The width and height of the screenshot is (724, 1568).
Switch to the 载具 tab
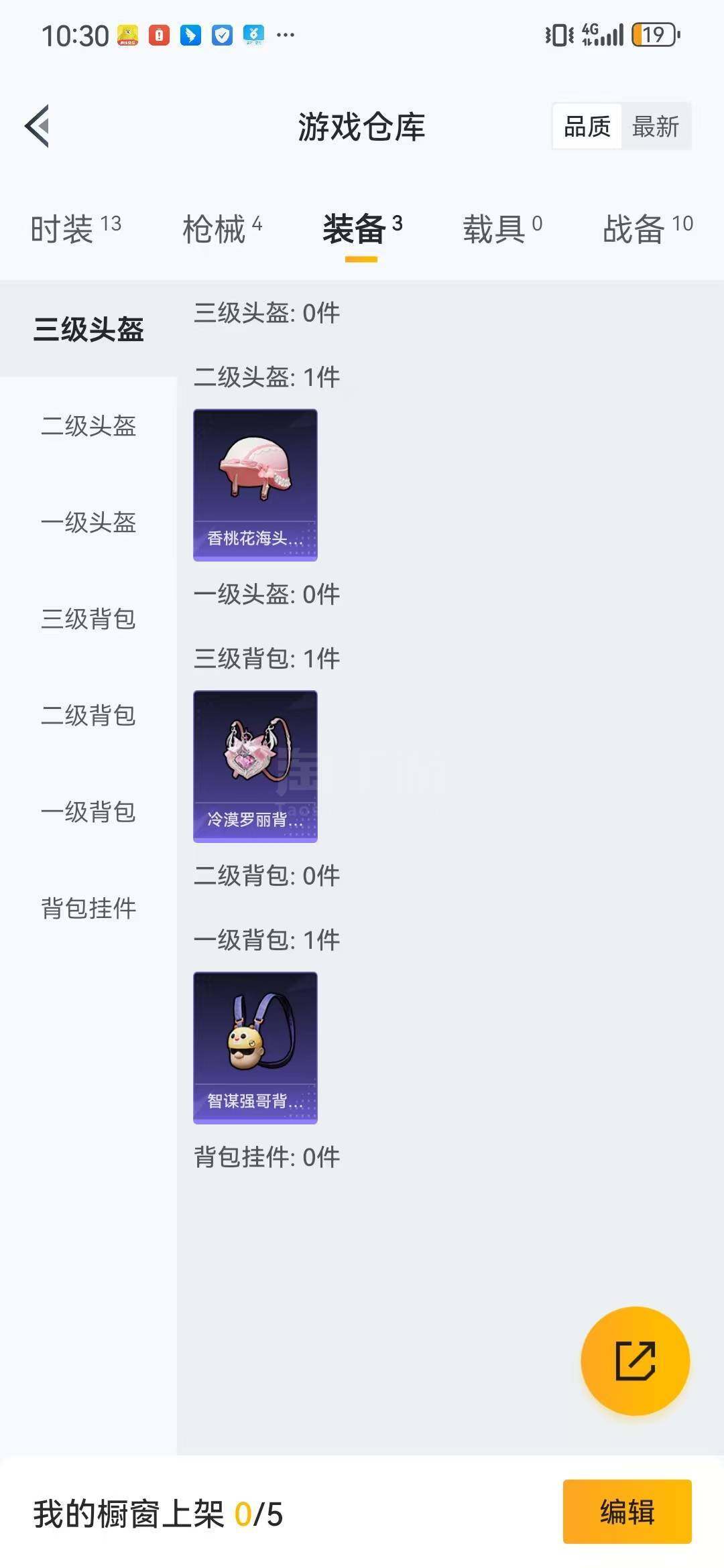tap(502, 228)
